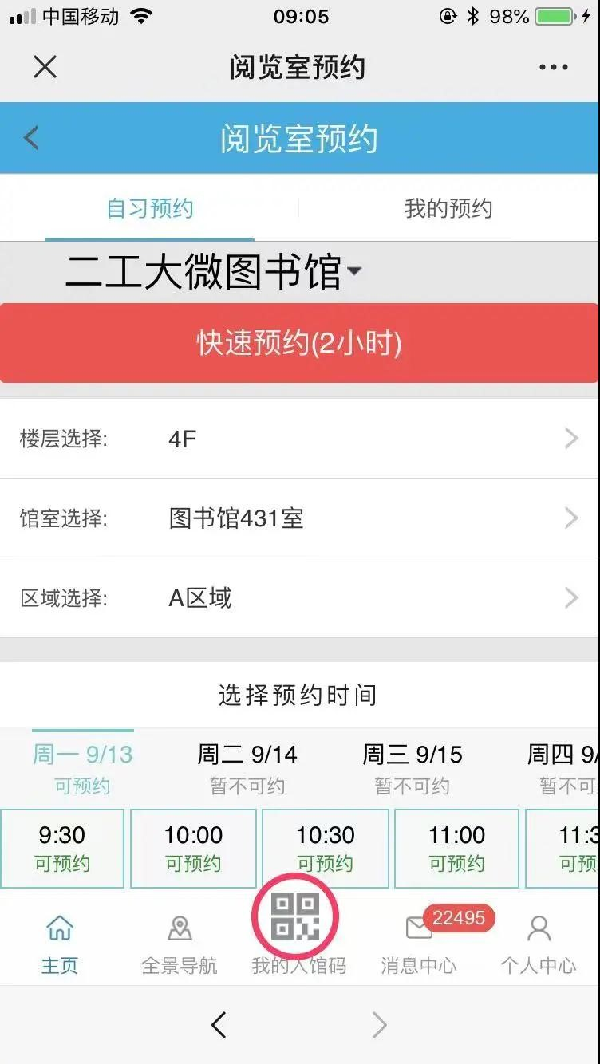The height and width of the screenshot is (1064, 600).
Task: Choose the 9:30 time slot
Action: tap(62, 848)
